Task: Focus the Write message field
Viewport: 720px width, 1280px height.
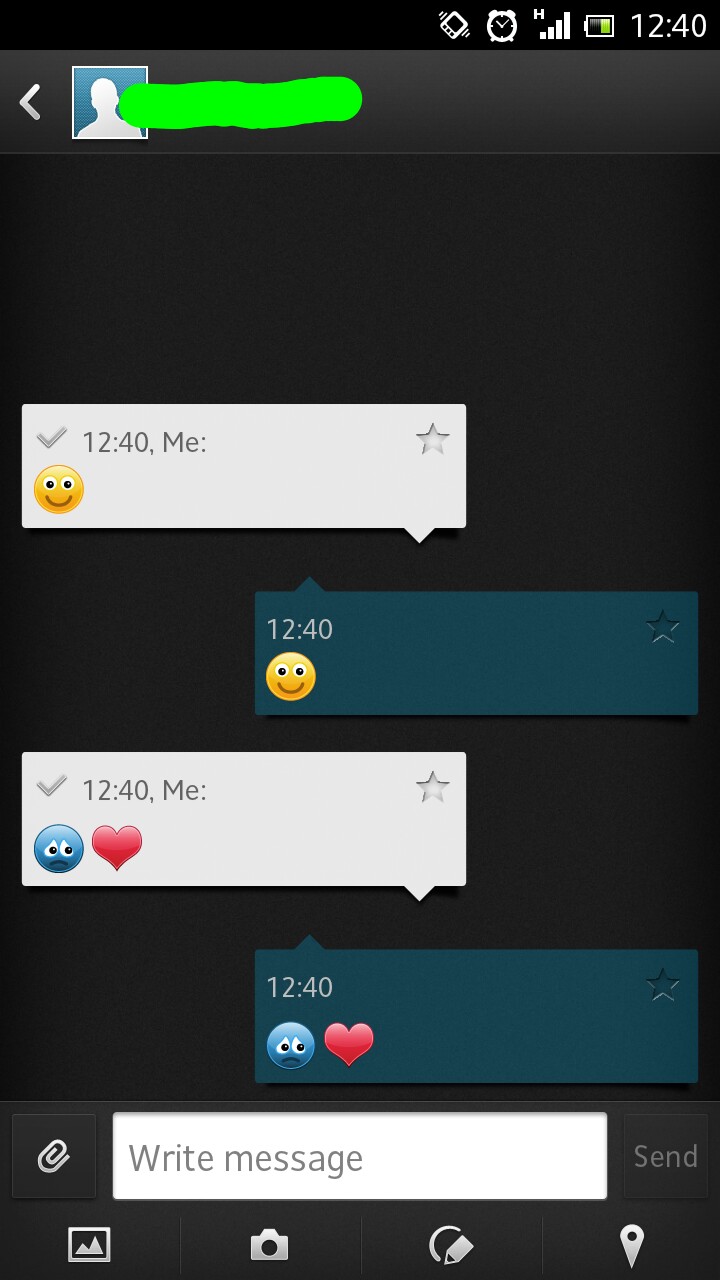Action: [360, 1157]
